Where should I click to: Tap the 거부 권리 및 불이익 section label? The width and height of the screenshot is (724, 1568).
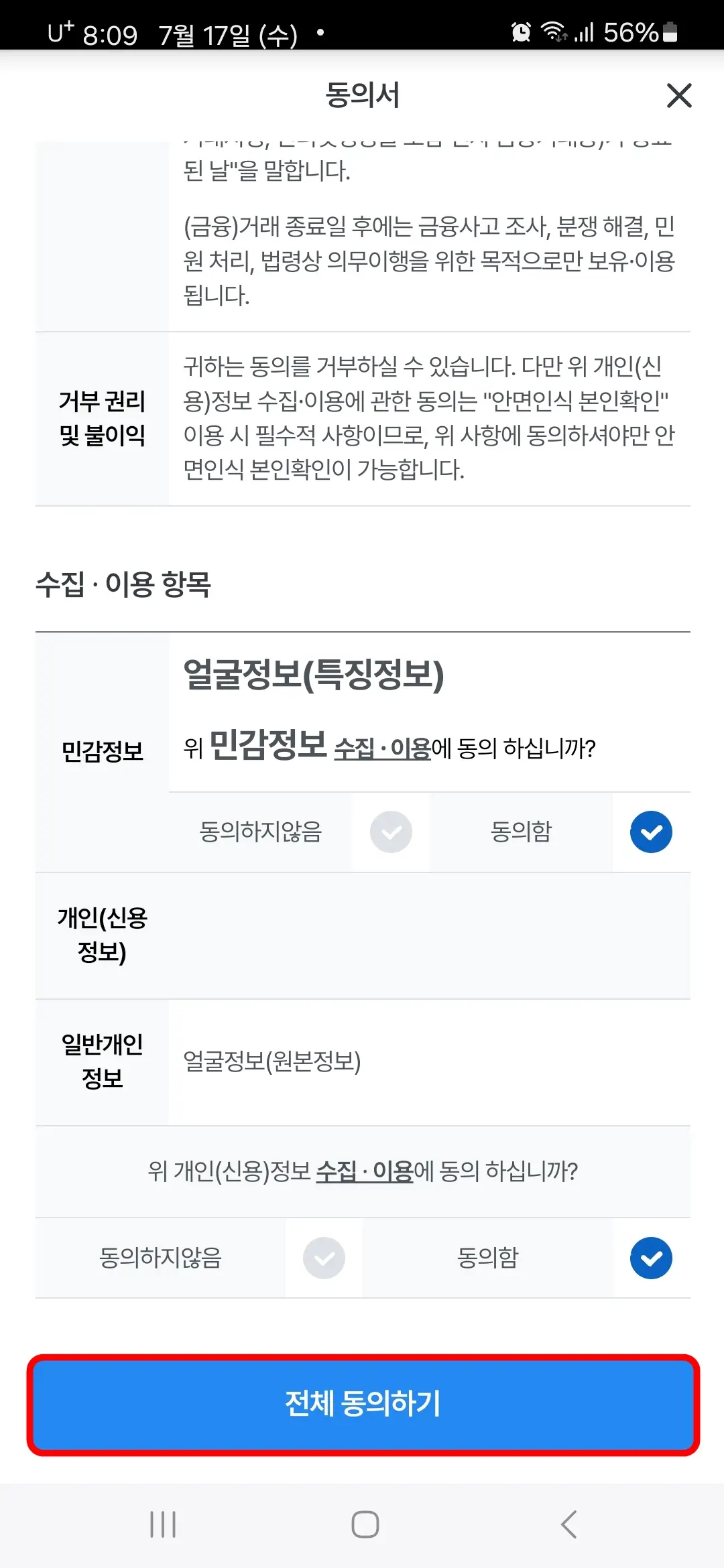(102, 418)
